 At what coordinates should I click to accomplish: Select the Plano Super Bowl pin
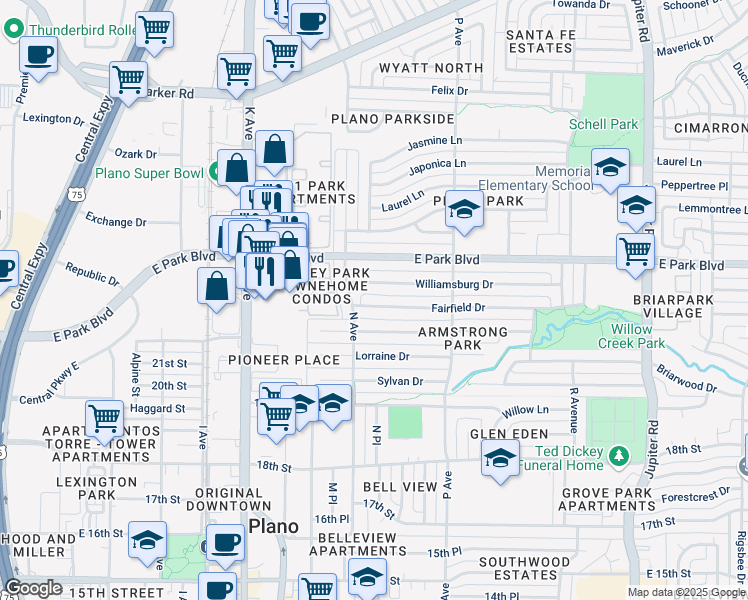click(x=214, y=171)
